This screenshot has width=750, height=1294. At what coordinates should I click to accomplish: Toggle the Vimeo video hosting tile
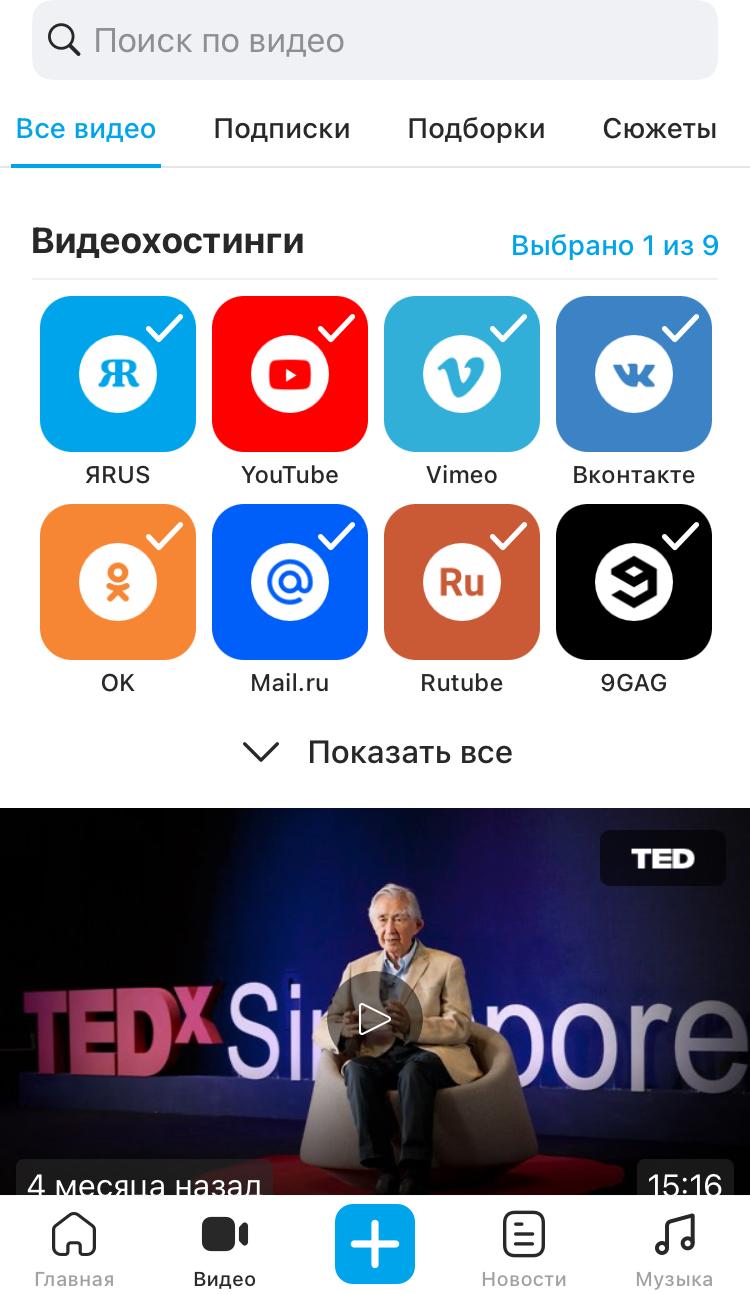tap(462, 374)
